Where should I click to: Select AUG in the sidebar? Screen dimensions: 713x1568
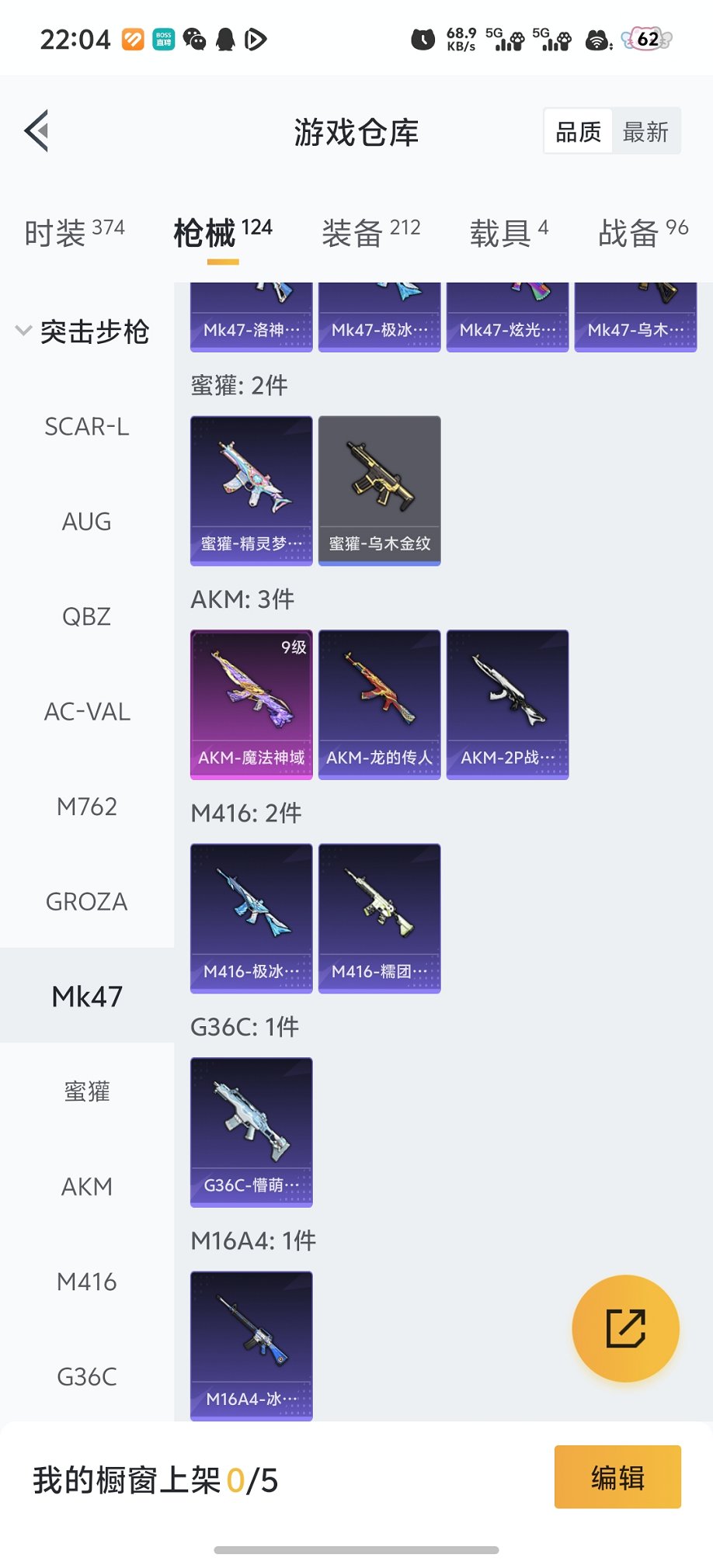87,522
